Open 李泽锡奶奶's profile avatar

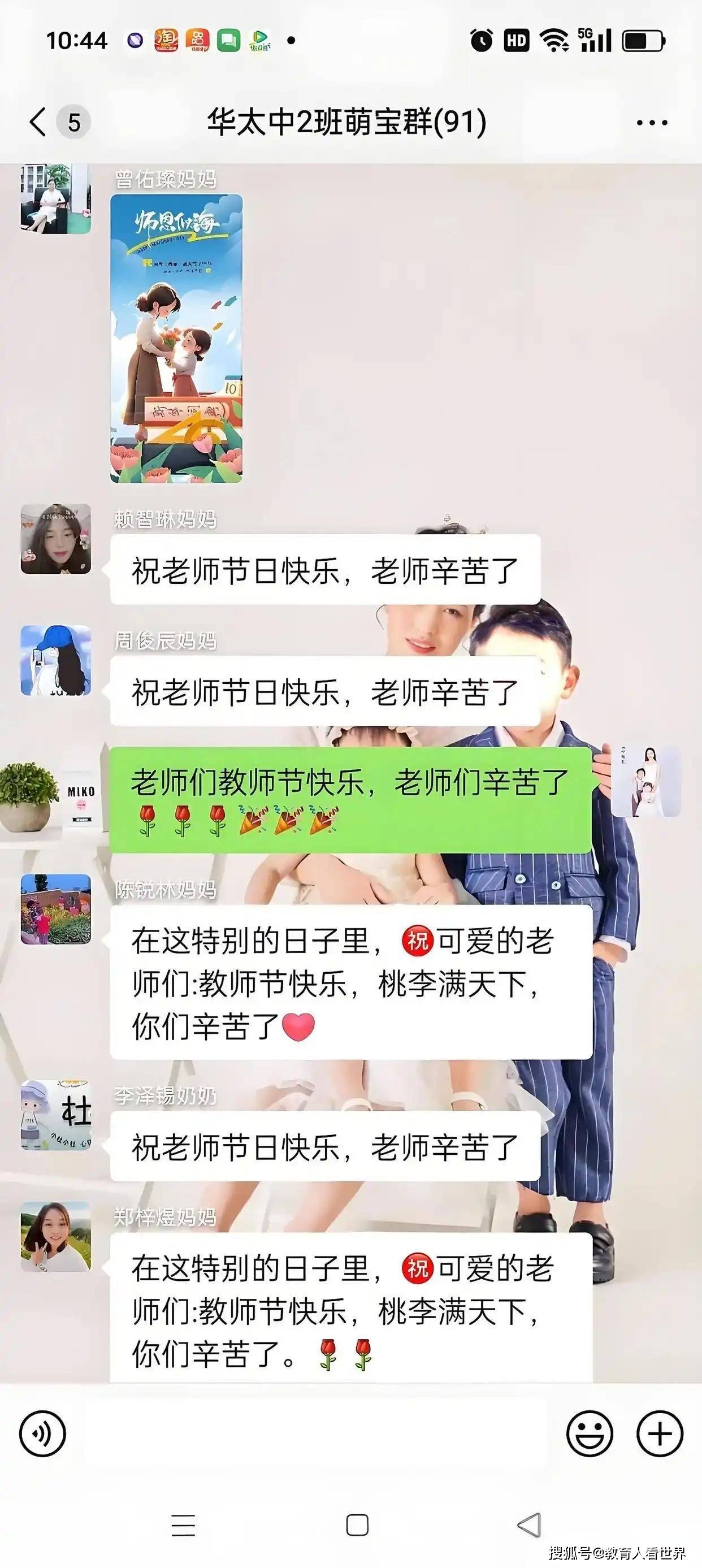click(56, 1115)
